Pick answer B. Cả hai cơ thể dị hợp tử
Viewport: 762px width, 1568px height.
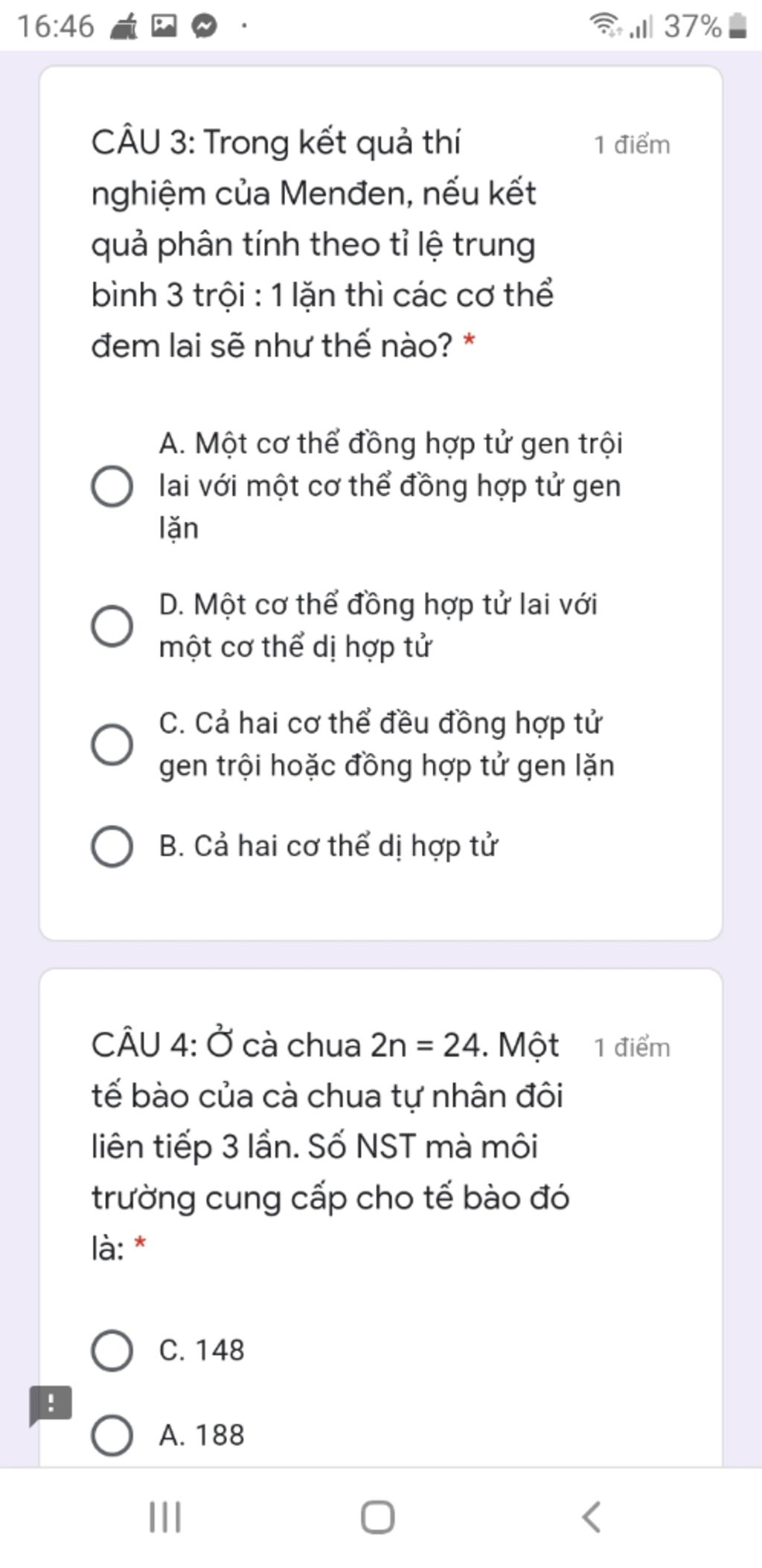[x=112, y=847]
